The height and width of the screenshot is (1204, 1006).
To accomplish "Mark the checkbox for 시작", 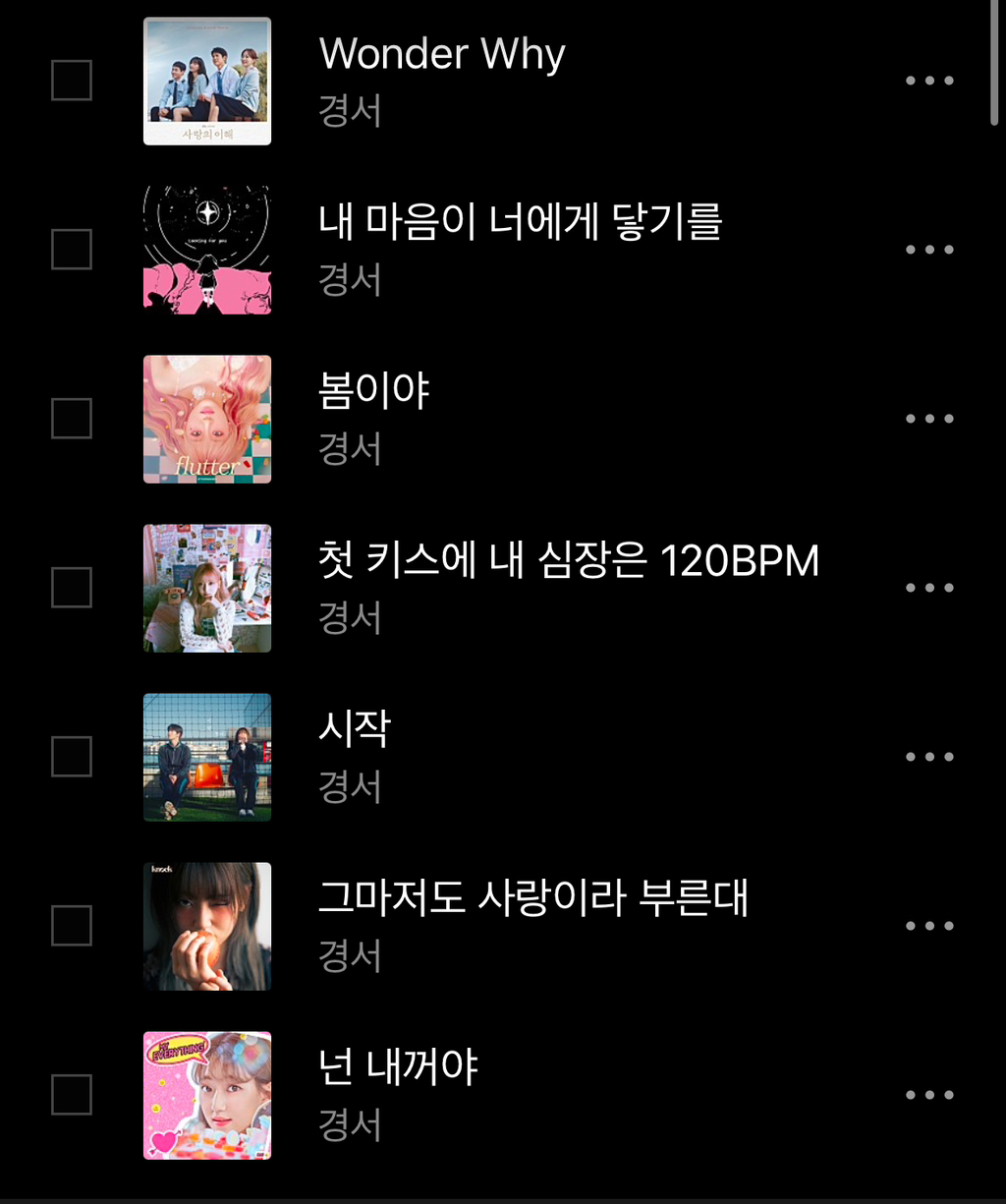I will coord(72,757).
